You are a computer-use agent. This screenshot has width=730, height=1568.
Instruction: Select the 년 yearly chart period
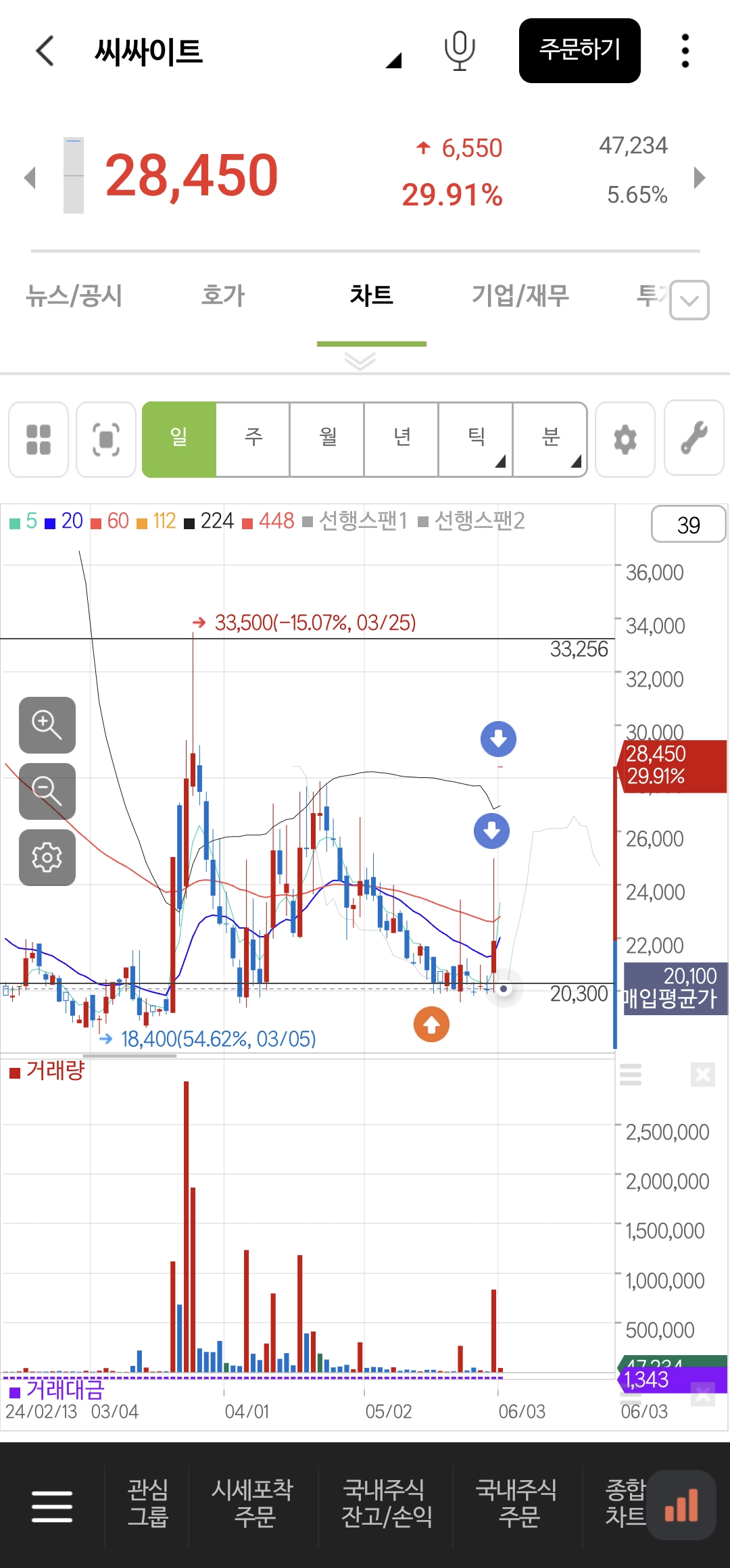point(402,439)
